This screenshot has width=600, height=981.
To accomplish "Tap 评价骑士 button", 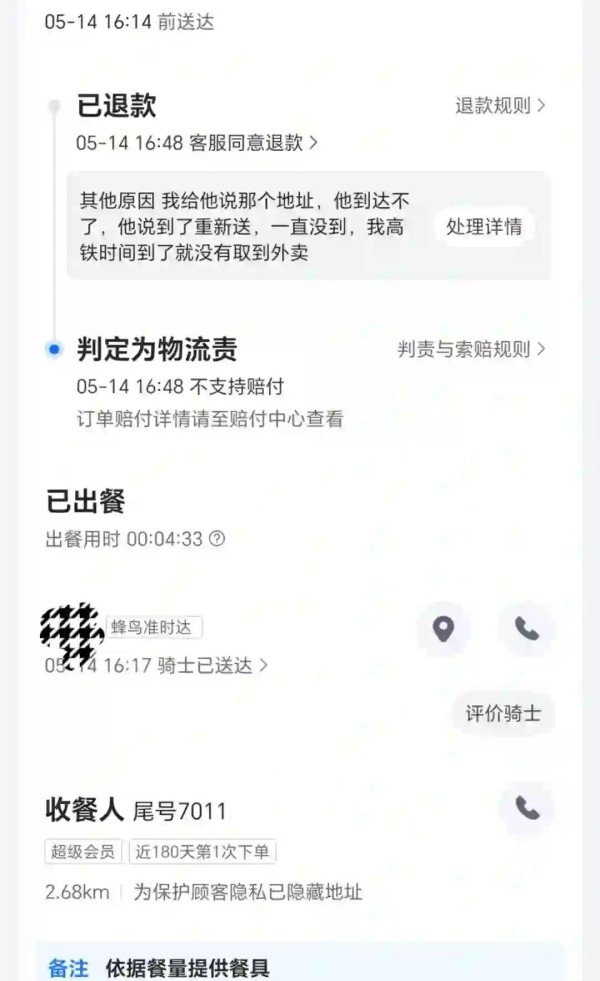I will pos(503,714).
